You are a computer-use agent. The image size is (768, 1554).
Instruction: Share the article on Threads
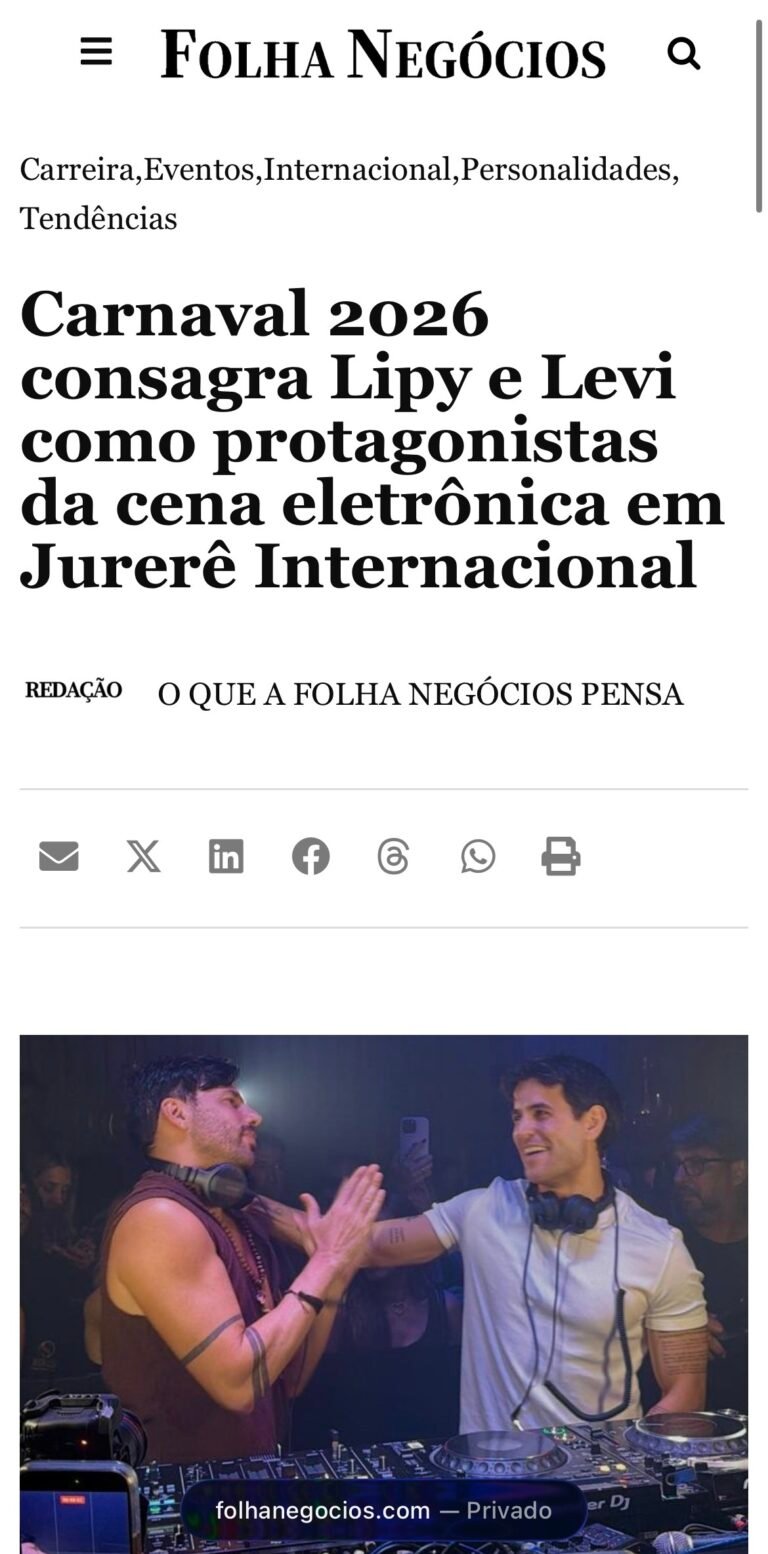point(393,857)
